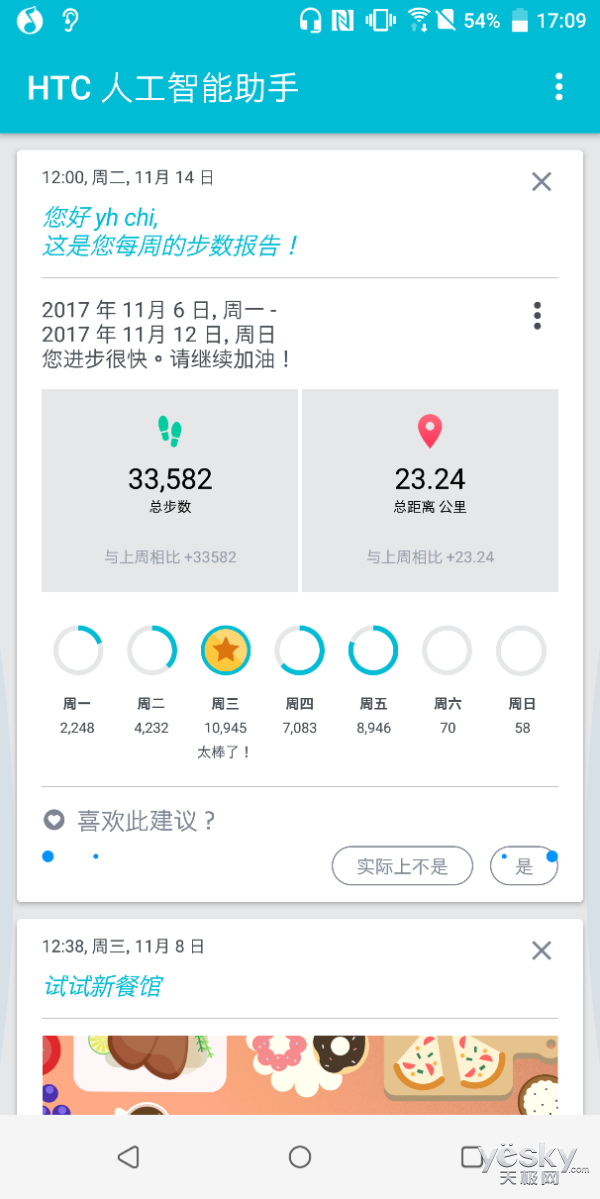The height and width of the screenshot is (1199, 600).
Task: Open the restaurant suggestion picture
Action: (x=300, y=1075)
